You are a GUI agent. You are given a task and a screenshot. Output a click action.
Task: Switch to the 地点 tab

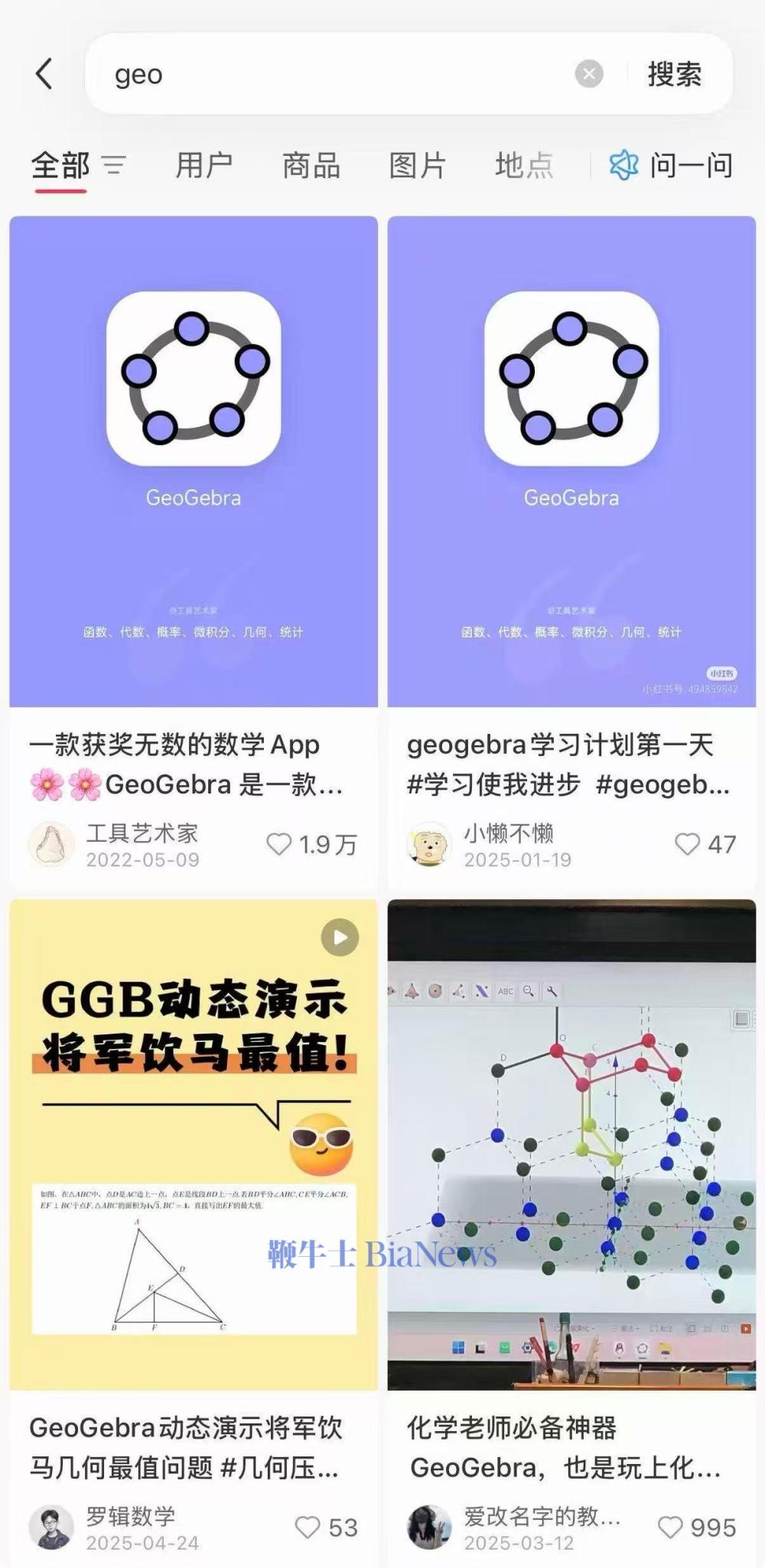coord(524,165)
